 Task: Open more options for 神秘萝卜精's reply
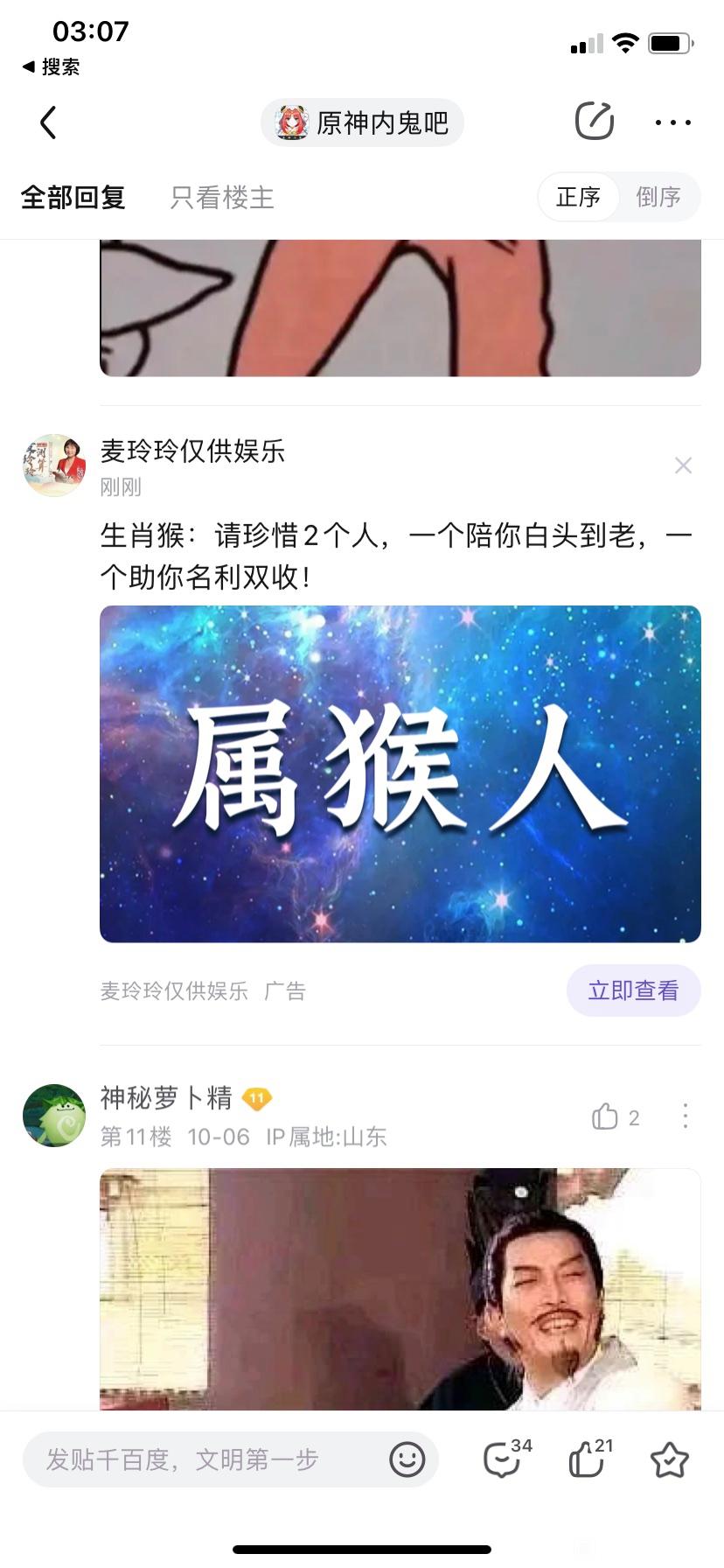(x=685, y=1116)
